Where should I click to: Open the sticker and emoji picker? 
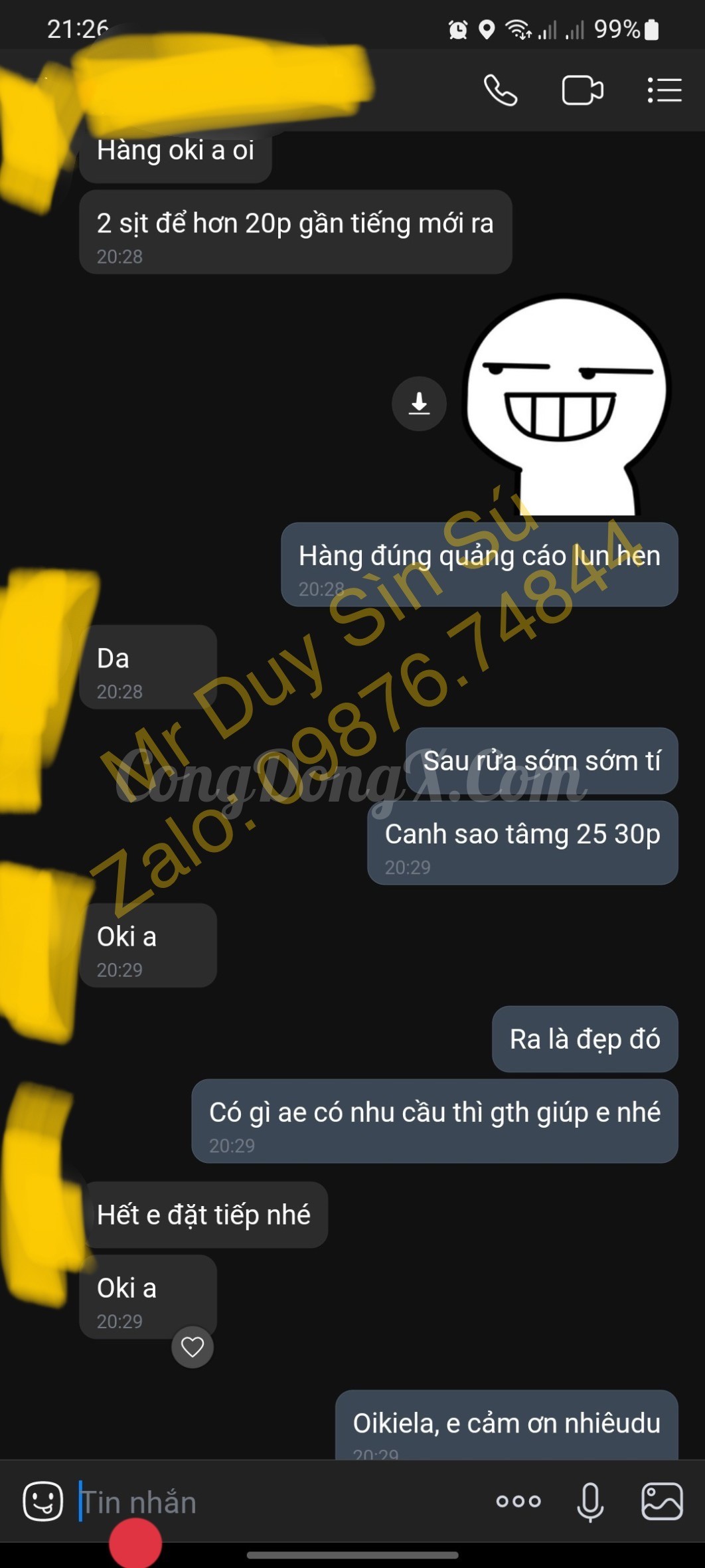coord(43,1501)
